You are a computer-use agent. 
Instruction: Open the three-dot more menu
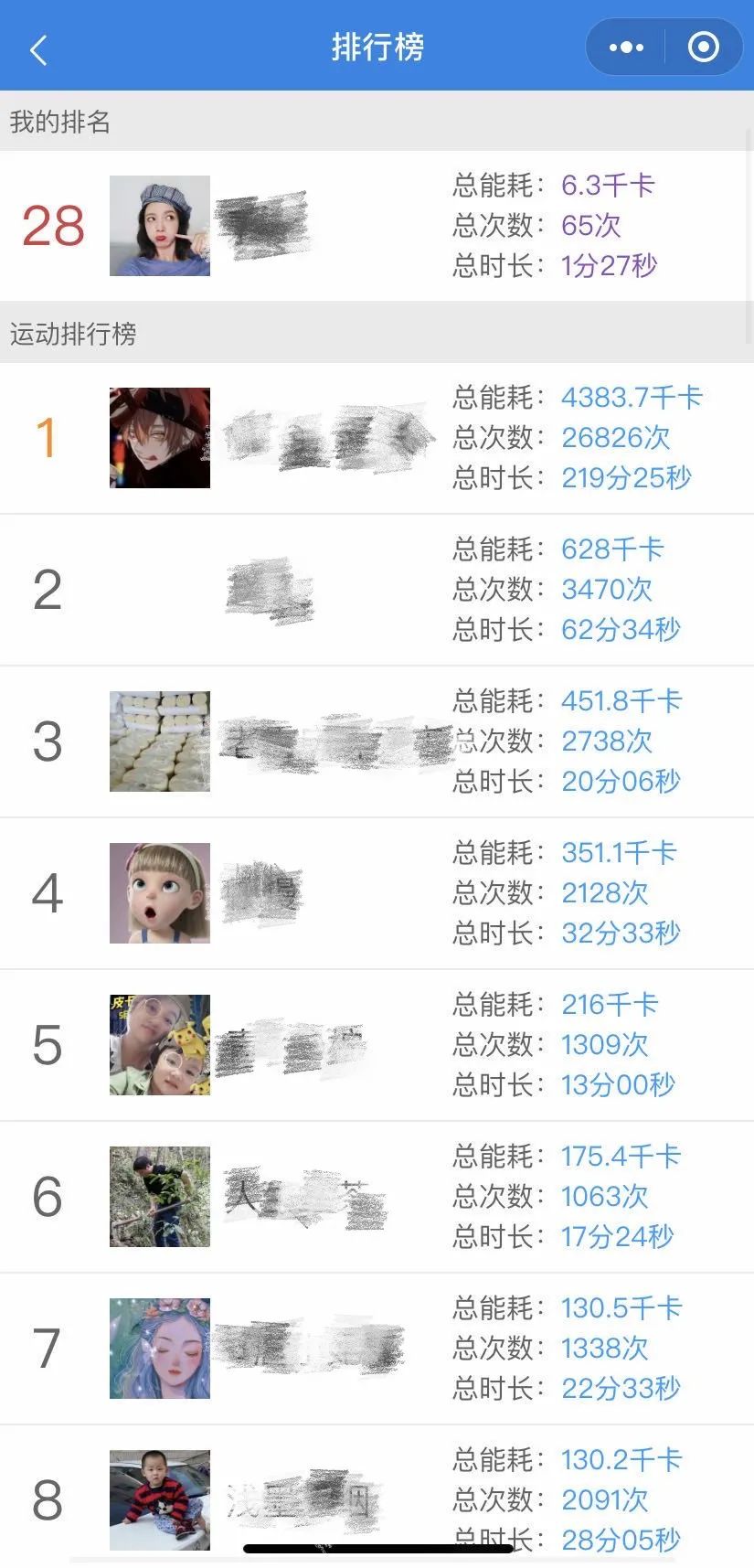(626, 48)
